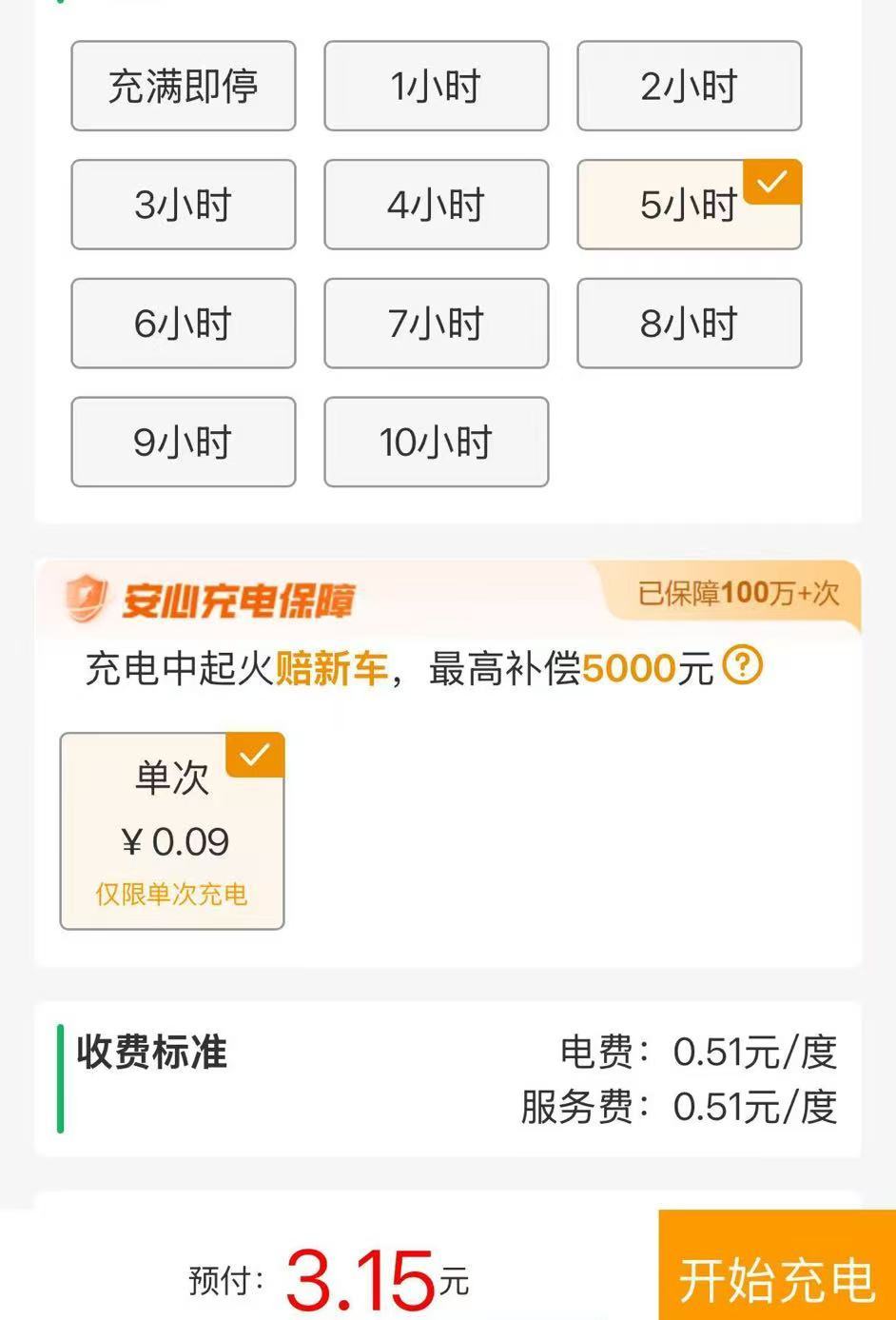The image size is (896, 1320).
Task: Select 3小时 charging time
Action: (x=183, y=205)
